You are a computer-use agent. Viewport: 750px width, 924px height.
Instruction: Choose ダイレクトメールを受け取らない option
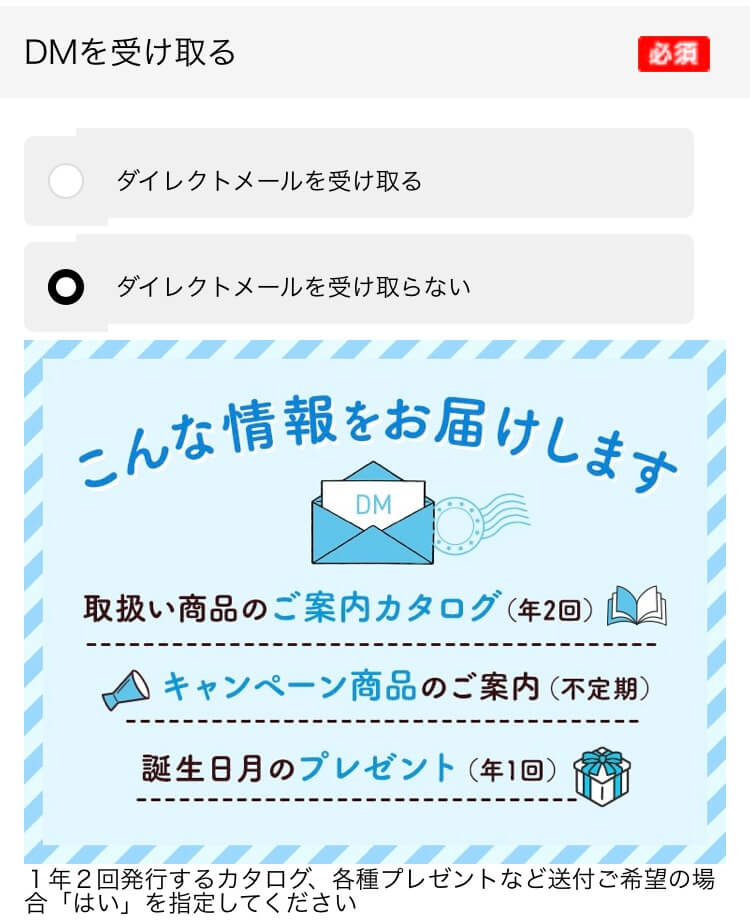66,288
